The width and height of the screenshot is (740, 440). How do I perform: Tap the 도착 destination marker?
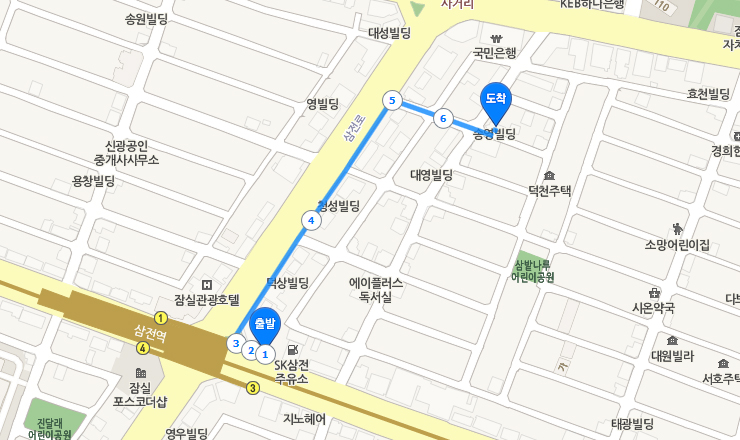495,98
